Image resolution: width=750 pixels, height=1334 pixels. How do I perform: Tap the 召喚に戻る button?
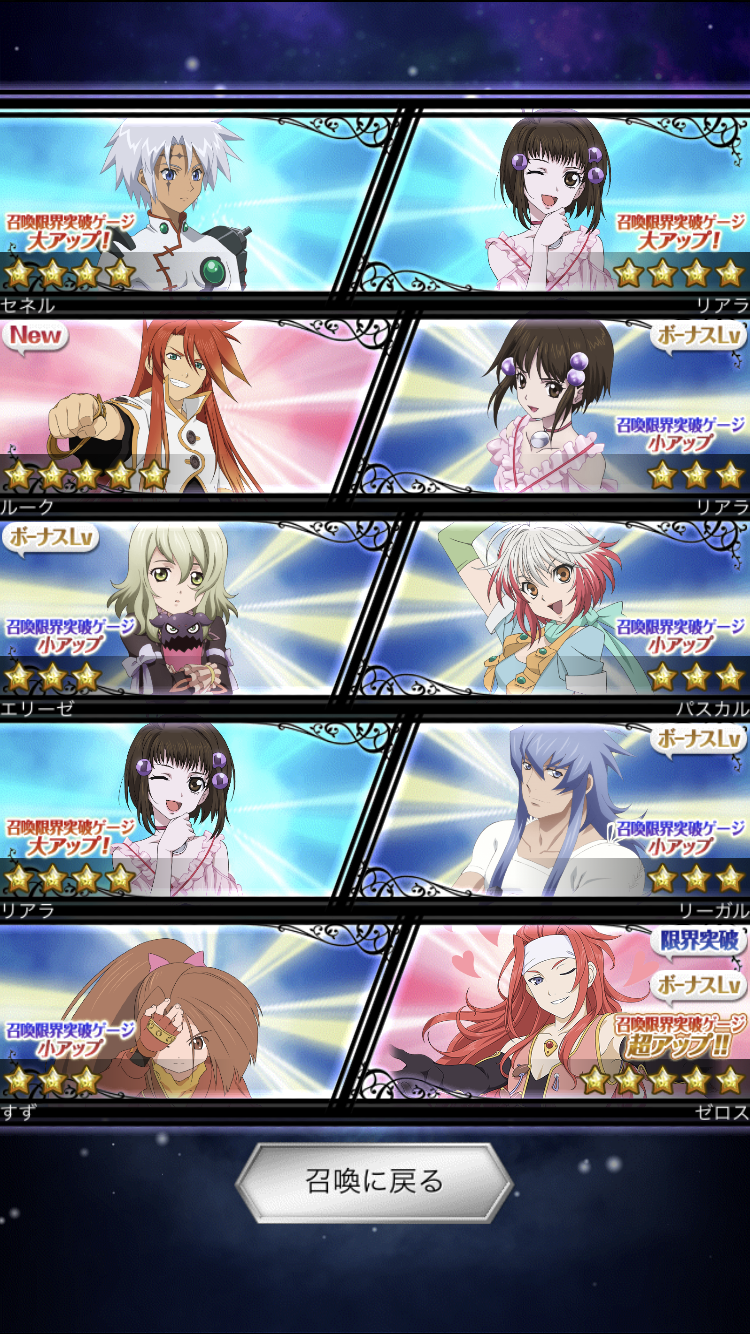(374, 1182)
